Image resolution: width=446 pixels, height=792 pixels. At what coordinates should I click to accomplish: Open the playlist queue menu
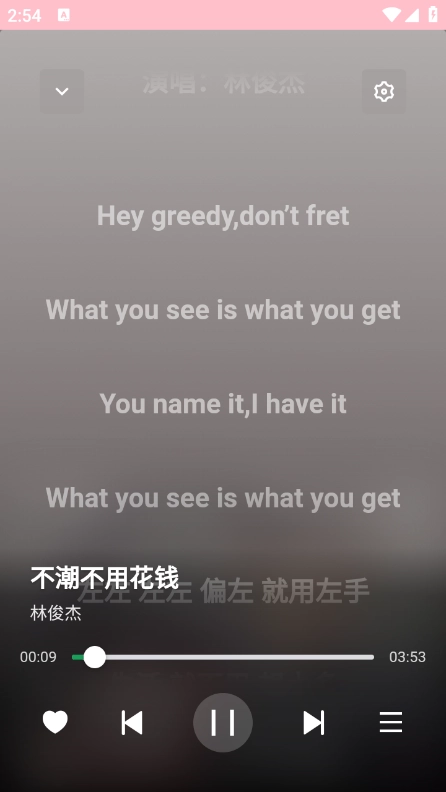point(391,722)
